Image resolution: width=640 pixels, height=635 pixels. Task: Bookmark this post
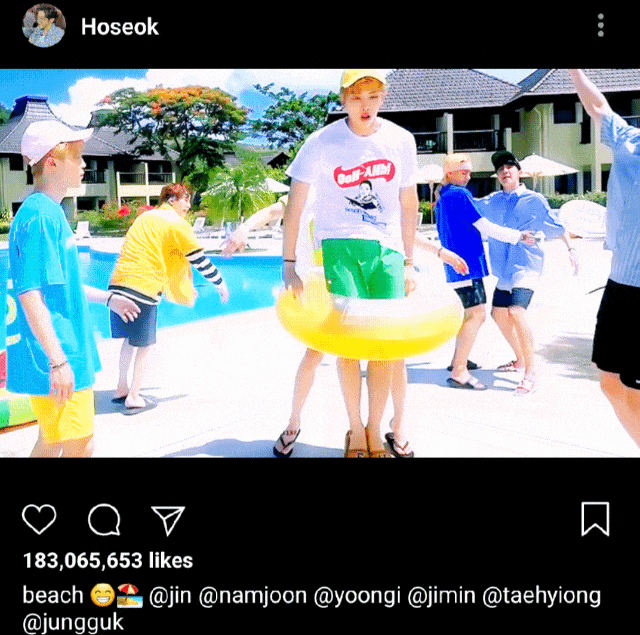tap(595, 518)
